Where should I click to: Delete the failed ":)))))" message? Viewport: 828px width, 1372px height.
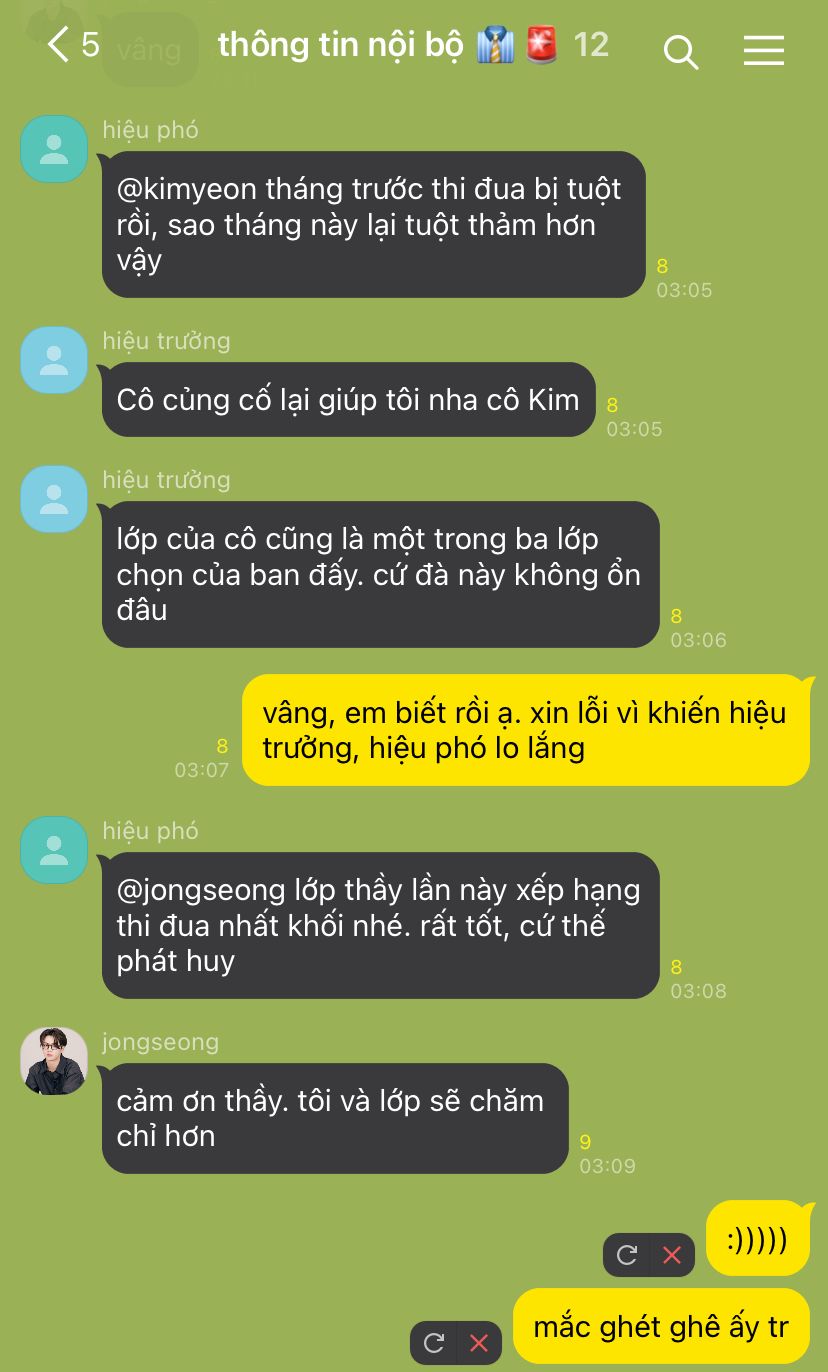click(672, 1255)
